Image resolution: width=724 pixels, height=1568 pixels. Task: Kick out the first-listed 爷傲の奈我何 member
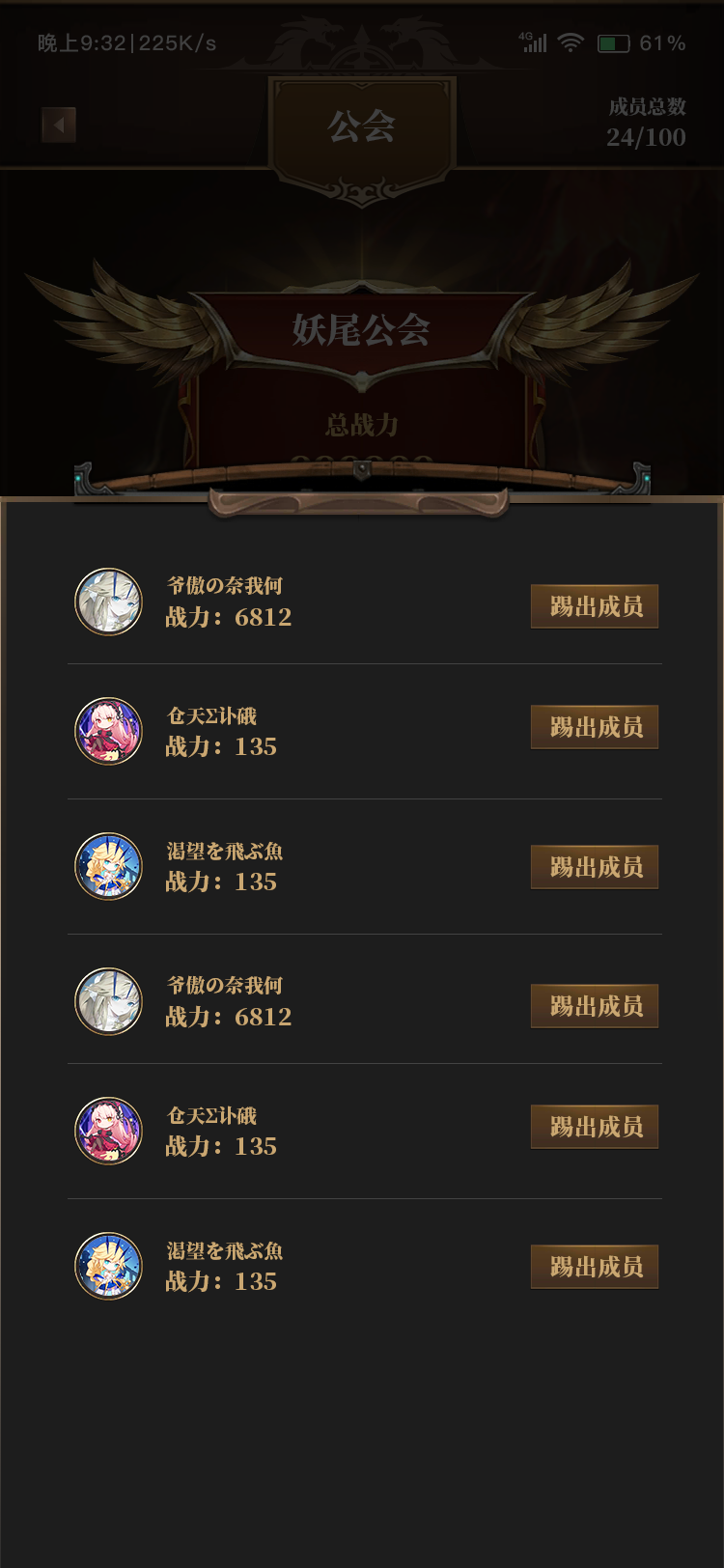coord(595,606)
